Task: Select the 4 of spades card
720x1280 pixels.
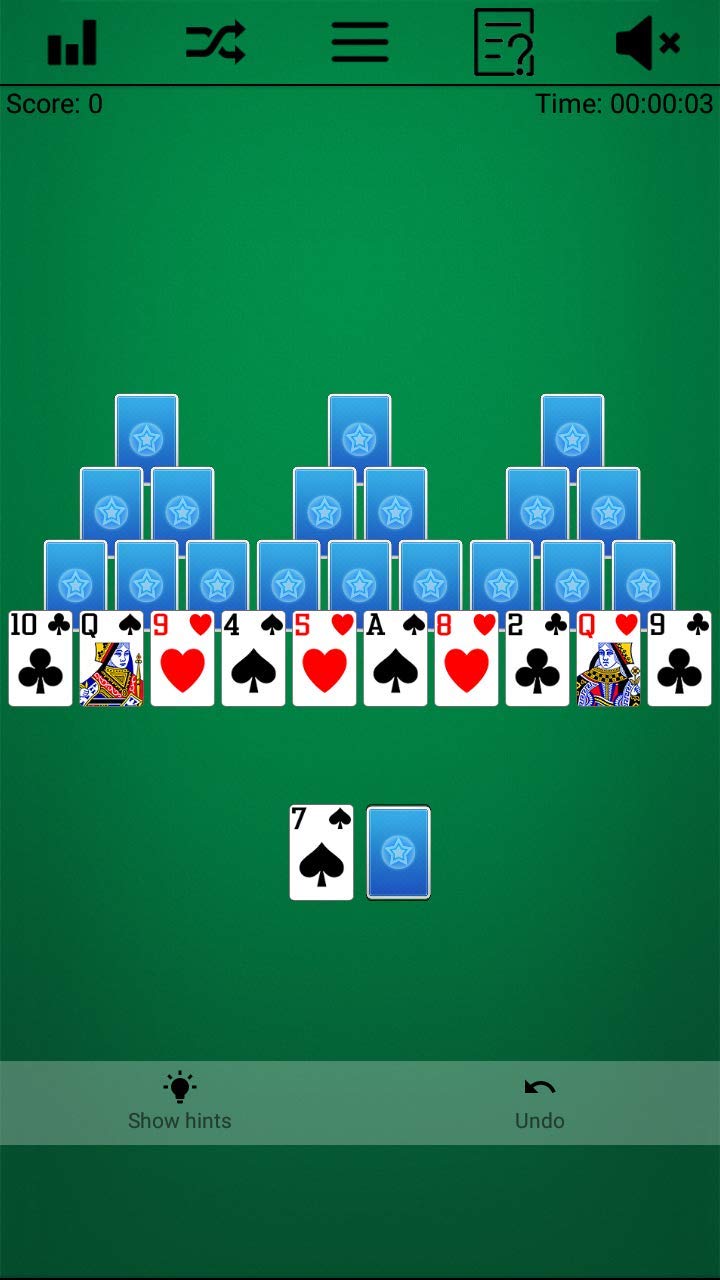Action: click(254, 660)
